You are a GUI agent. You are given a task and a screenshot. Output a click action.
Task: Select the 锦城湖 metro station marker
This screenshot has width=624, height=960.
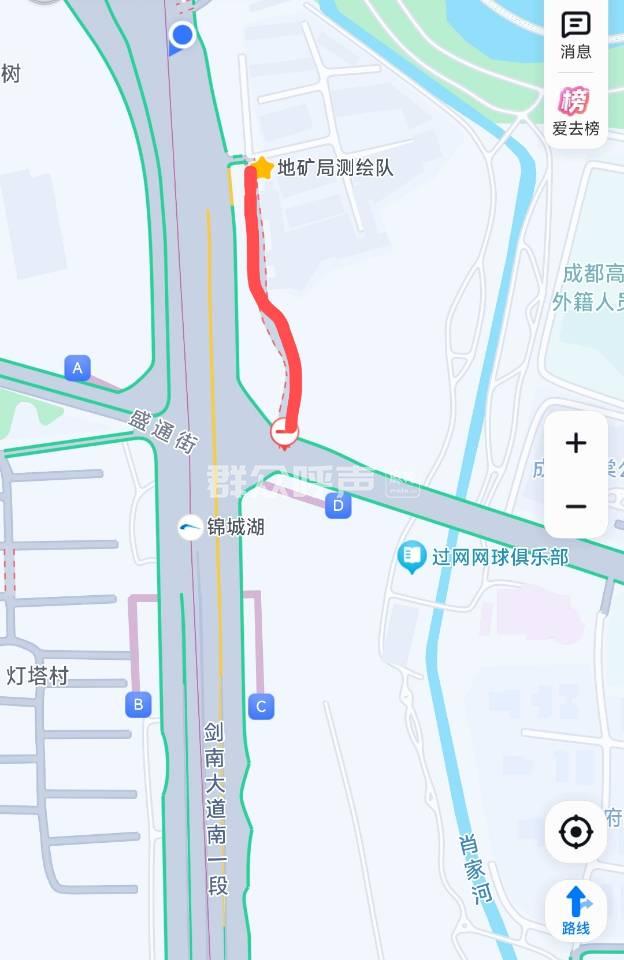190,527
